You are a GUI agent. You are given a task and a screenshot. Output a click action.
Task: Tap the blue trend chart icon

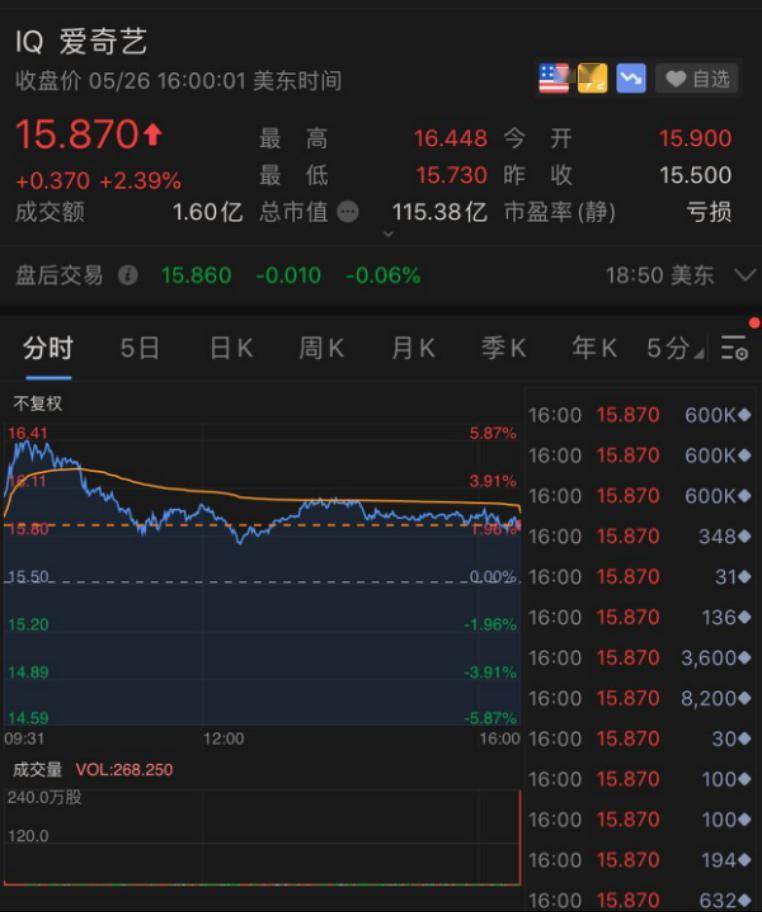[631, 78]
